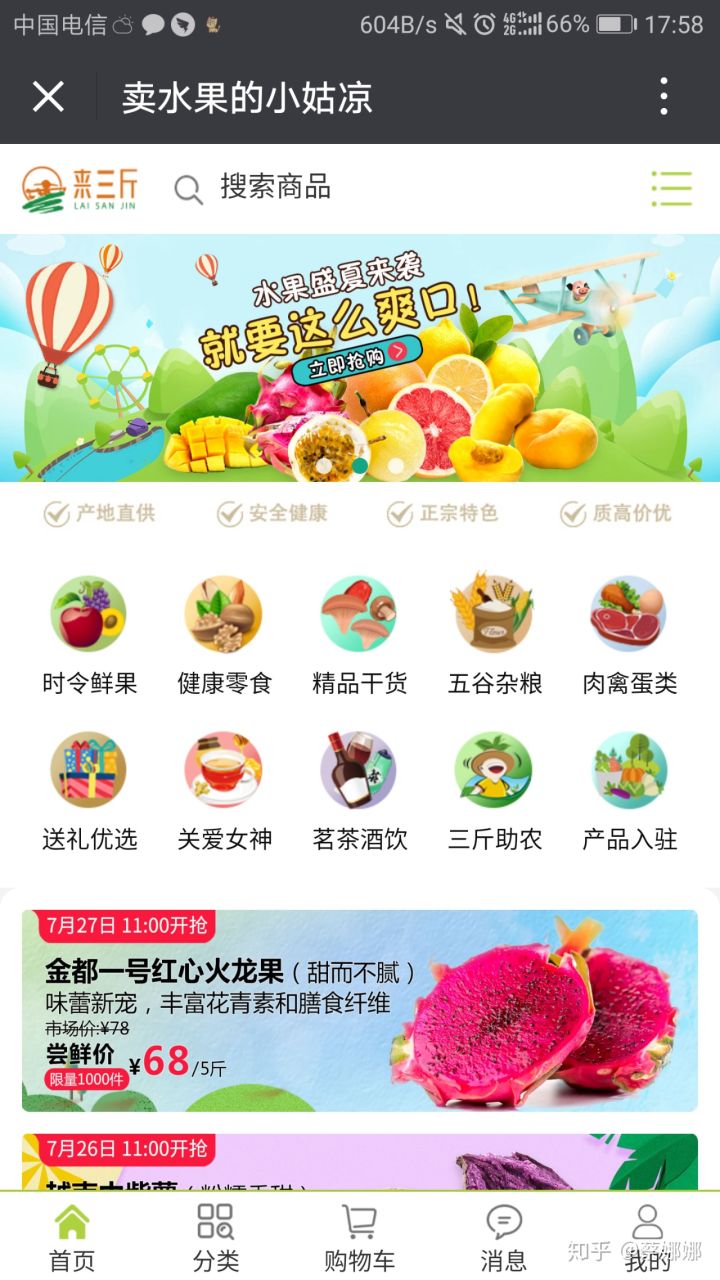Open the 购物车 tab
The height and width of the screenshot is (1280, 720).
(359, 1237)
